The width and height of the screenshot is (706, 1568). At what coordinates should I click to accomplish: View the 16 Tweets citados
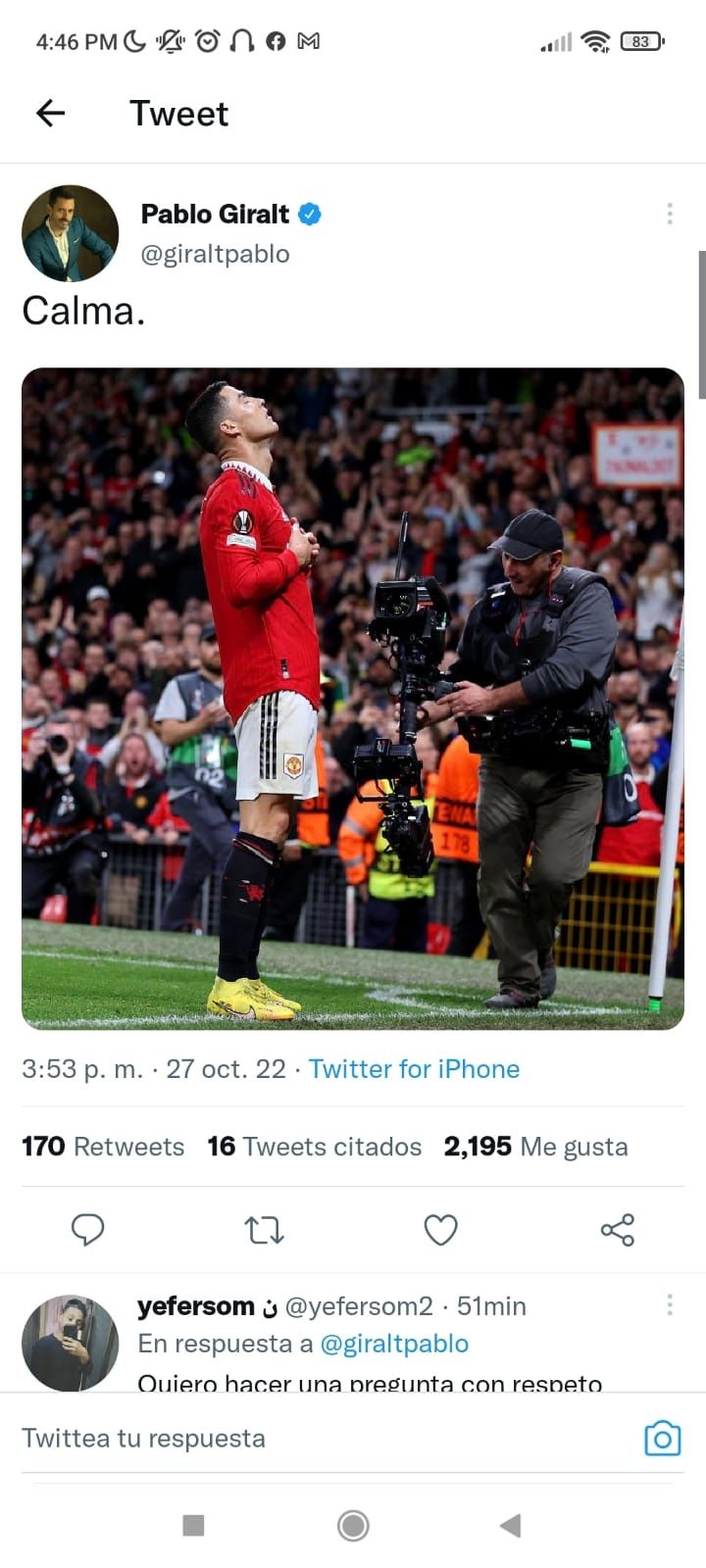[x=314, y=1147]
